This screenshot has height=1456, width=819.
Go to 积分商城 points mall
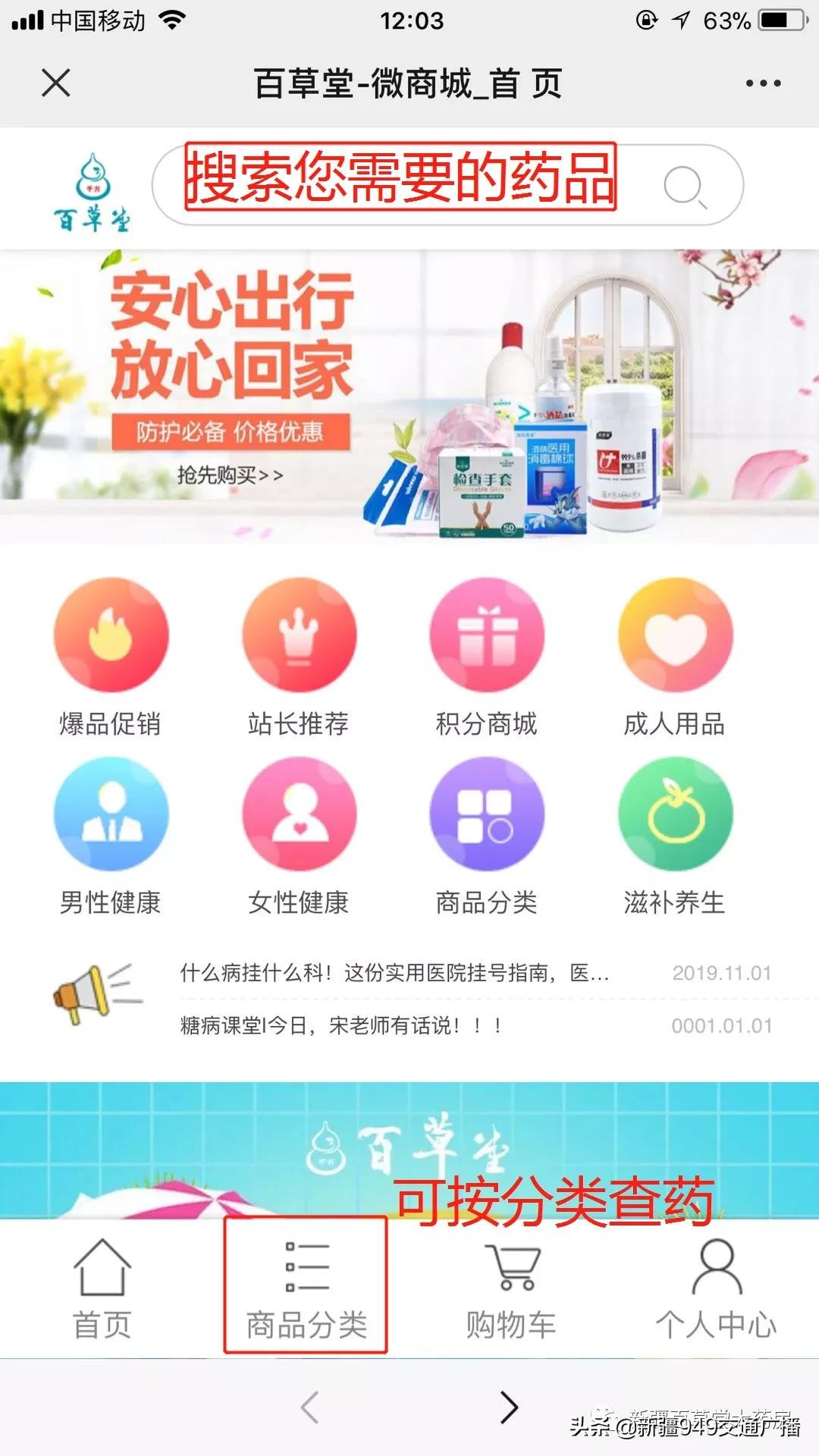(487, 656)
